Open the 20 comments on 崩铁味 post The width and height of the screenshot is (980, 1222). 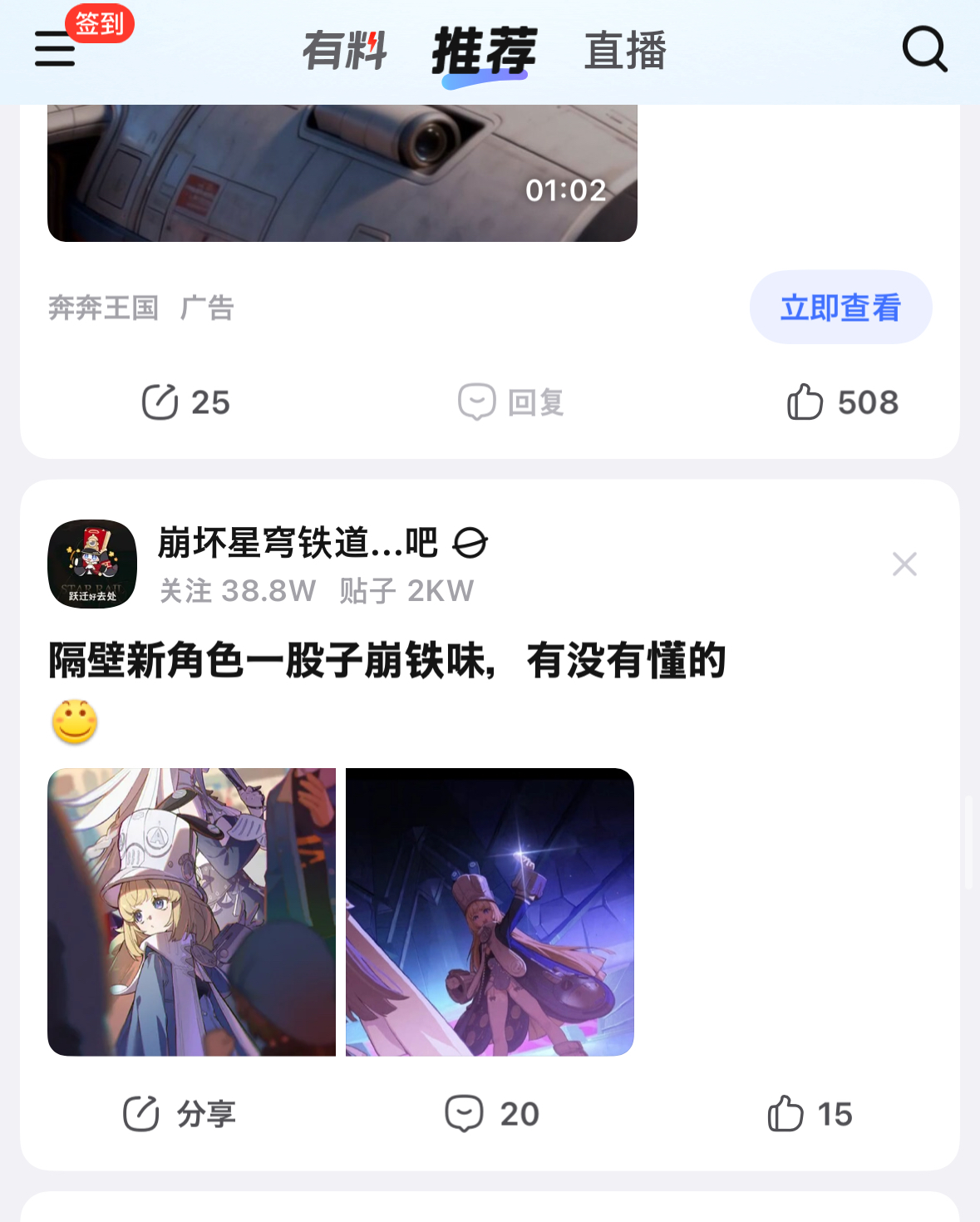pyautogui.click(x=492, y=1114)
